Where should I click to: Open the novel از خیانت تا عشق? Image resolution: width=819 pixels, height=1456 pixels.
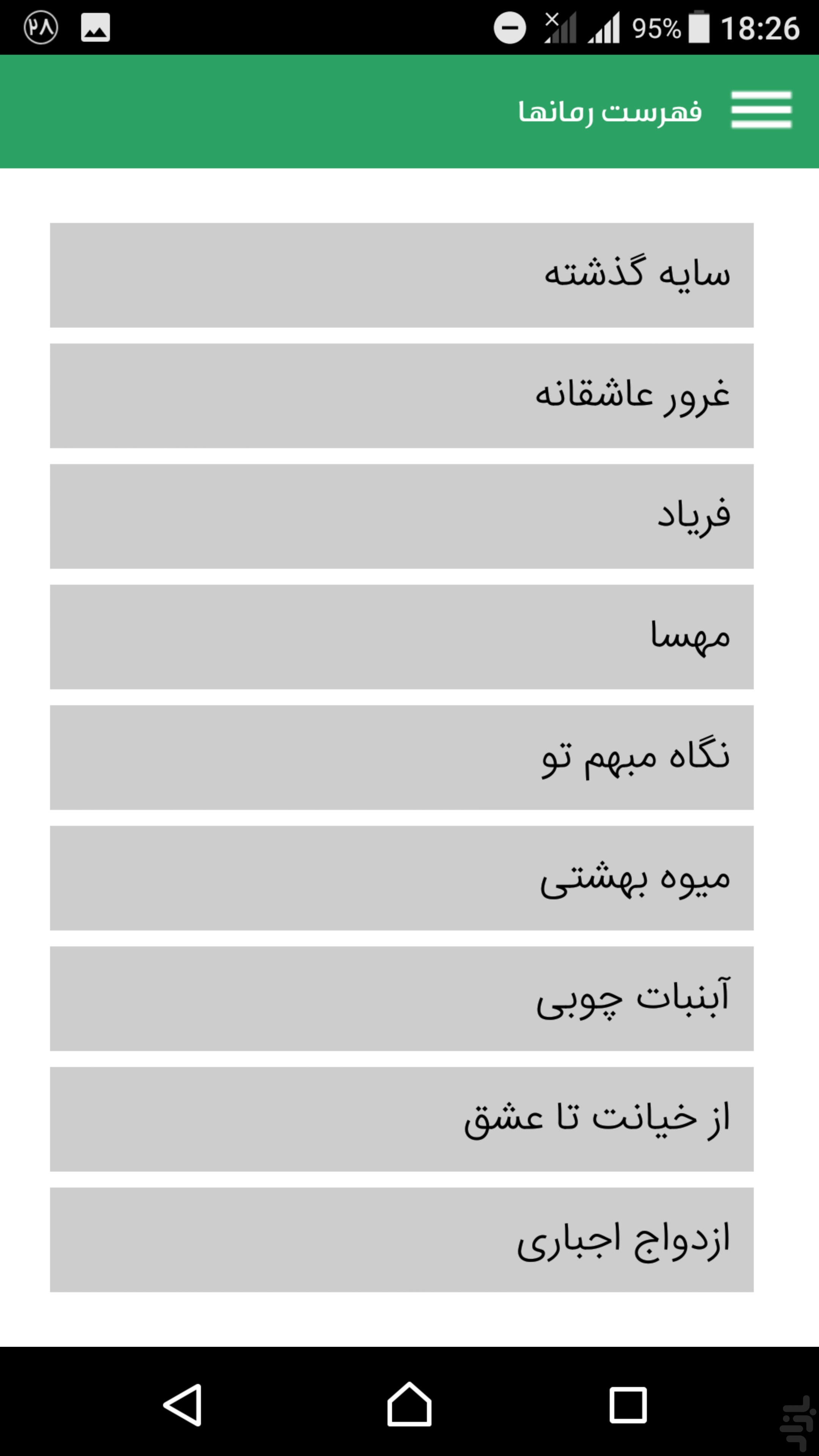click(x=401, y=1119)
